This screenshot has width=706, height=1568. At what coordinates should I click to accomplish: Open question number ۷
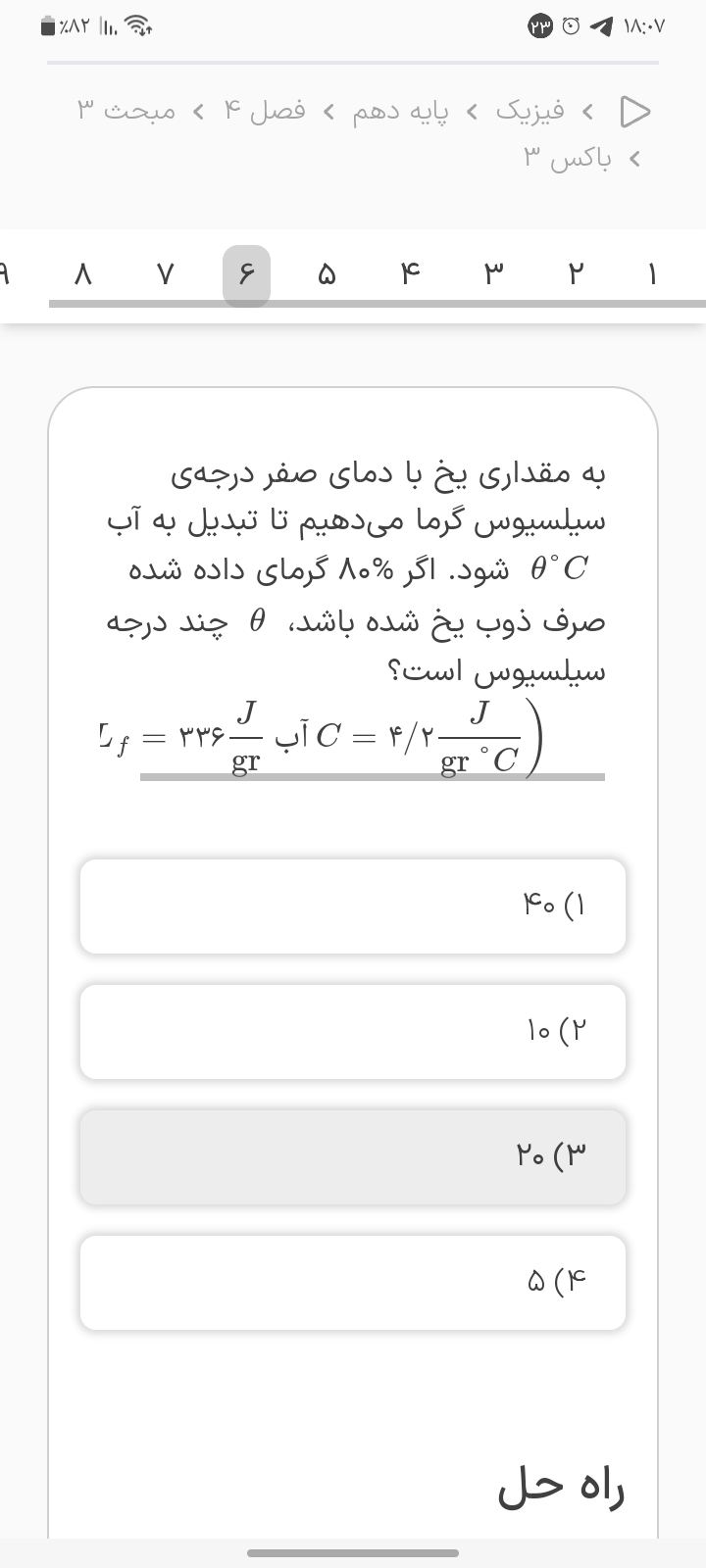[x=165, y=275]
